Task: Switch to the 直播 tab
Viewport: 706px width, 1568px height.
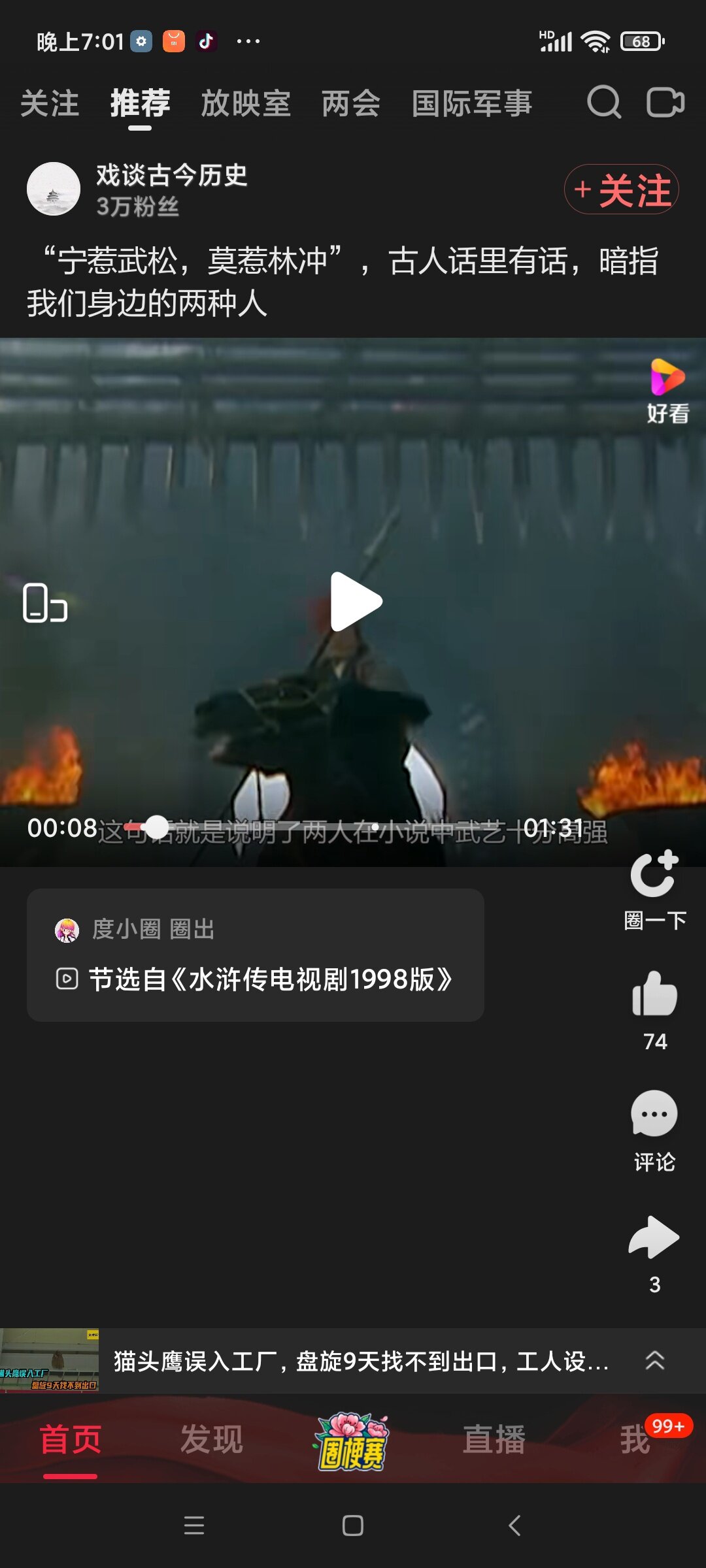Action: coord(494,1440)
